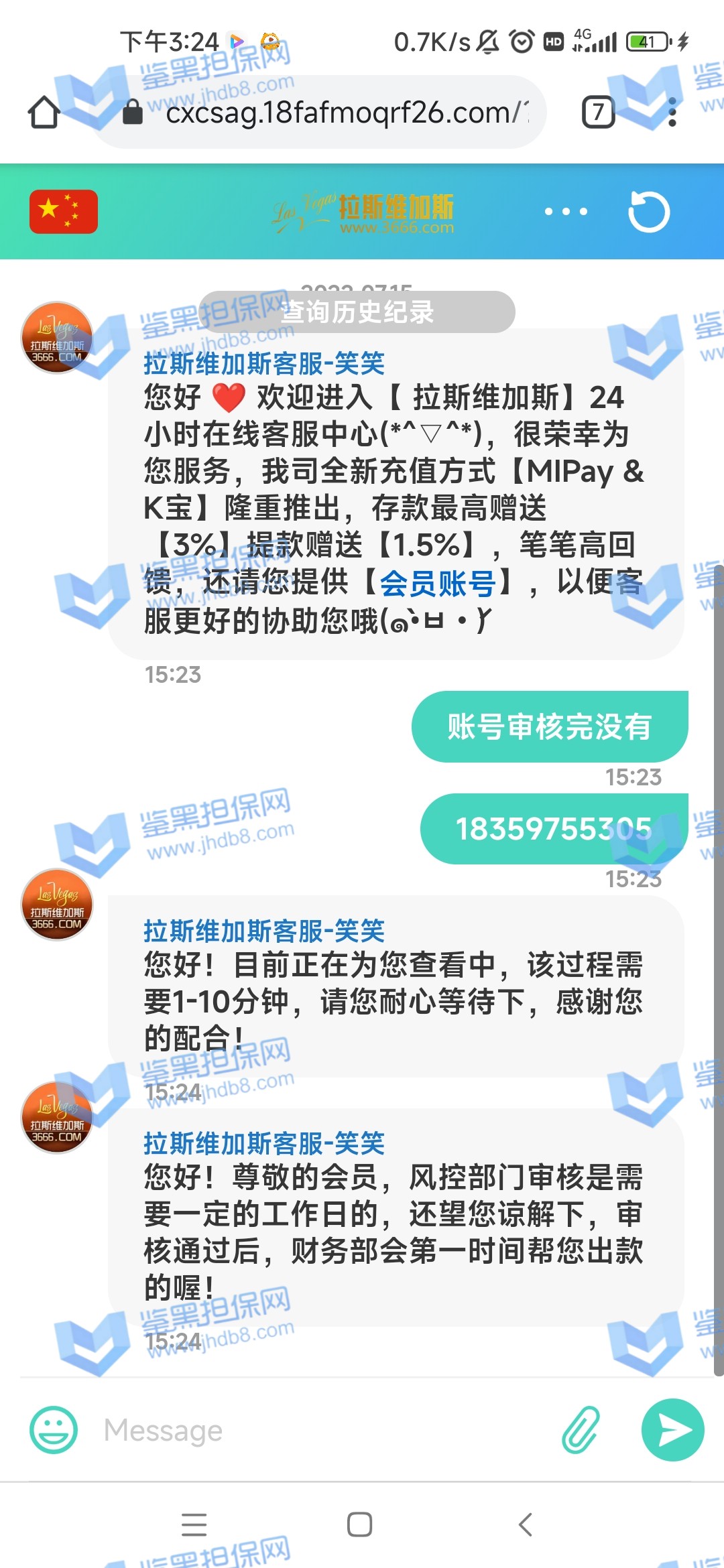Image resolution: width=724 pixels, height=1568 pixels.
Task: Open the emoji picker
Action: [x=54, y=1429]
